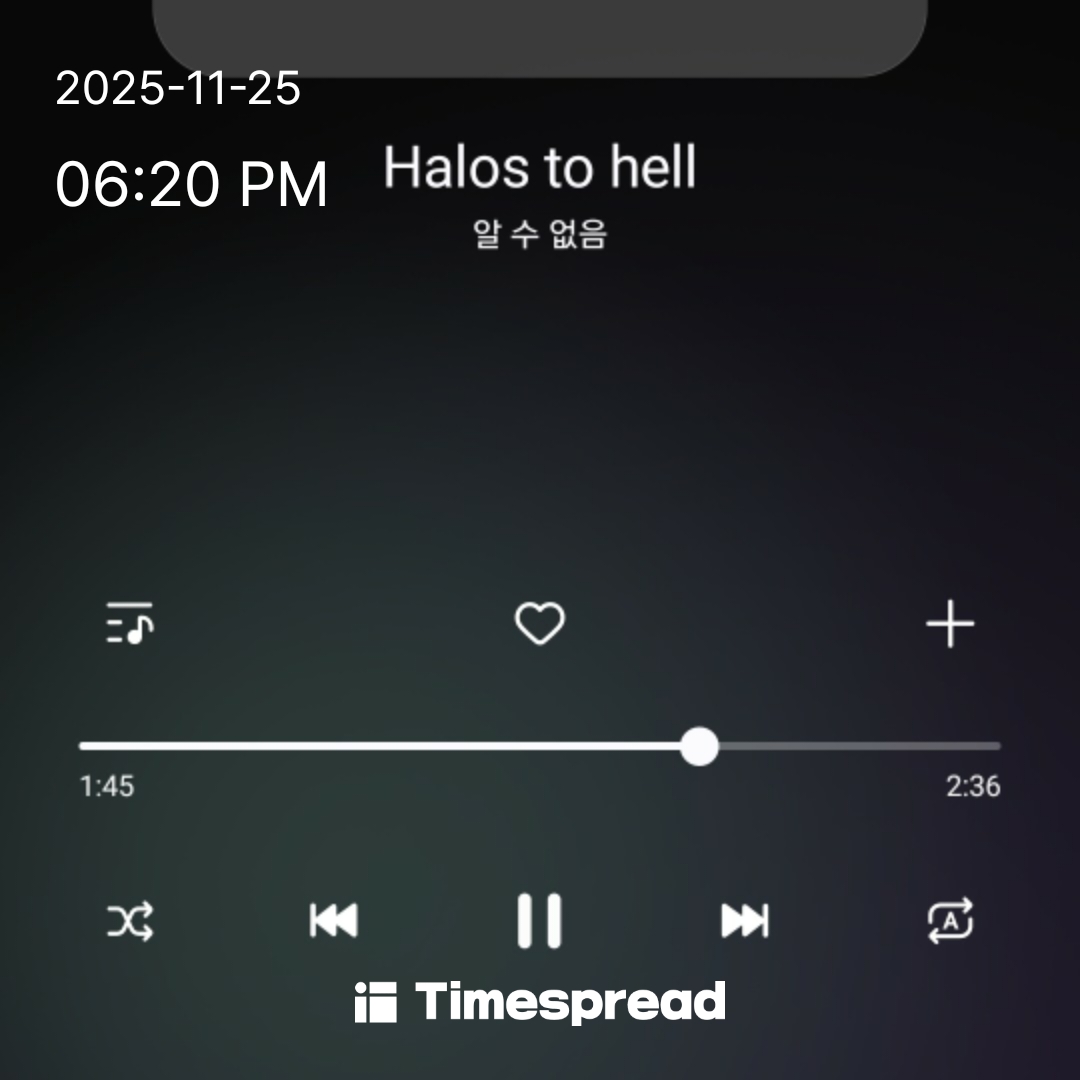Favorite this song with the heart
The image size is (1080, 1080).
coord(539,625)
